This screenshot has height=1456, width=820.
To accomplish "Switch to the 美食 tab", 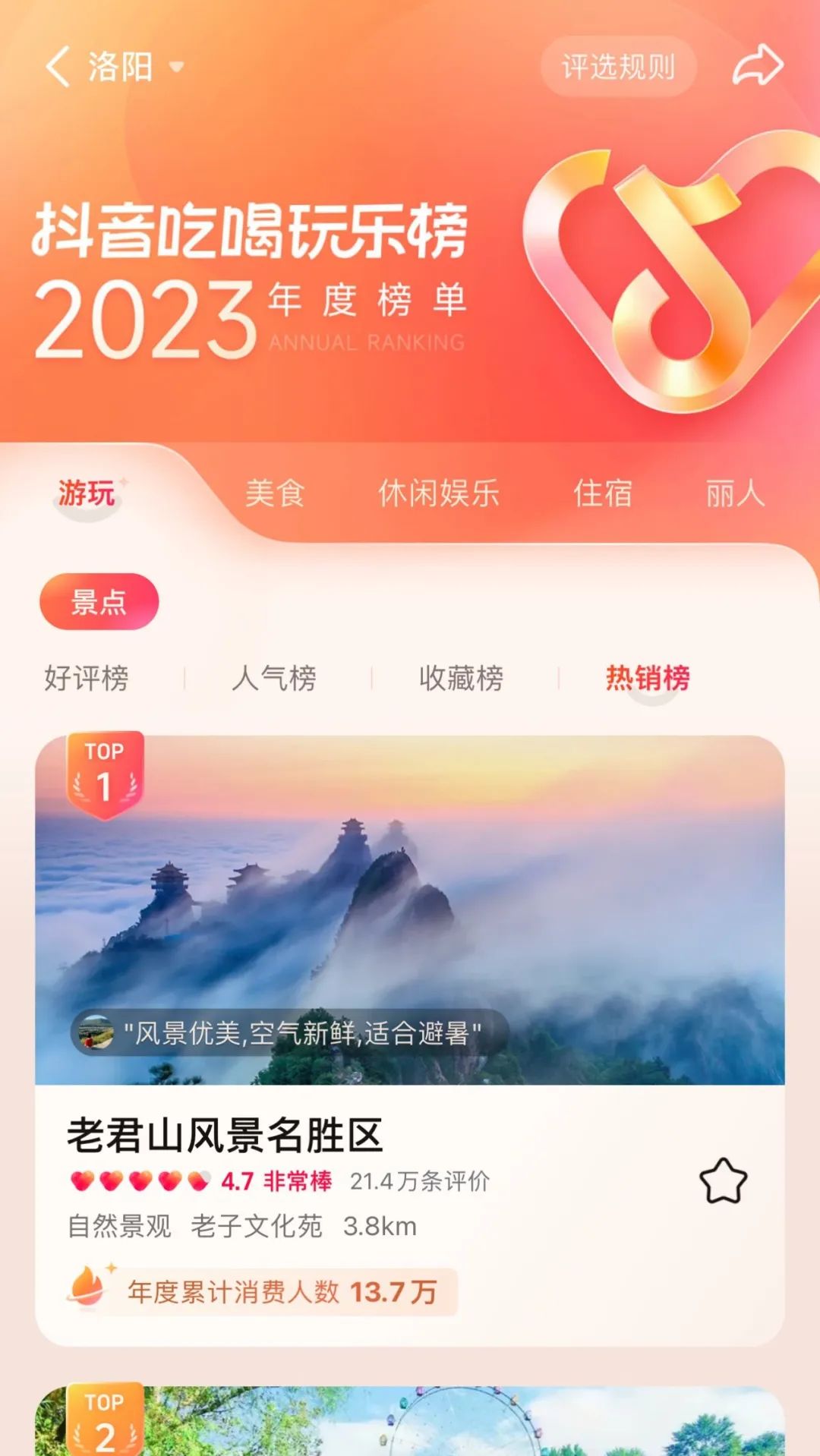I will pyautogui.click(x=275, y=493).
